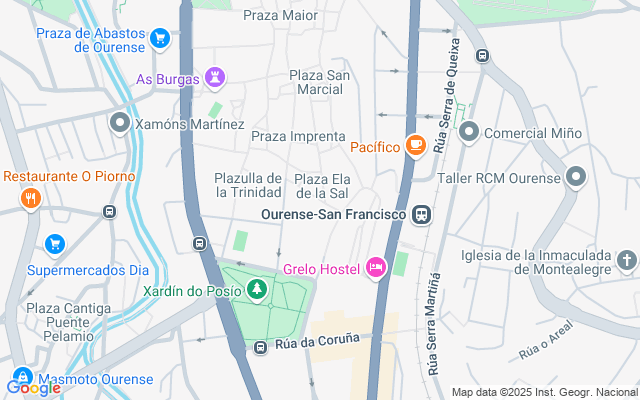Open the Xardín do Posío park pin
Image resolution: width=640 pixels, height=400 pixels.
click(x=258, y=290)
